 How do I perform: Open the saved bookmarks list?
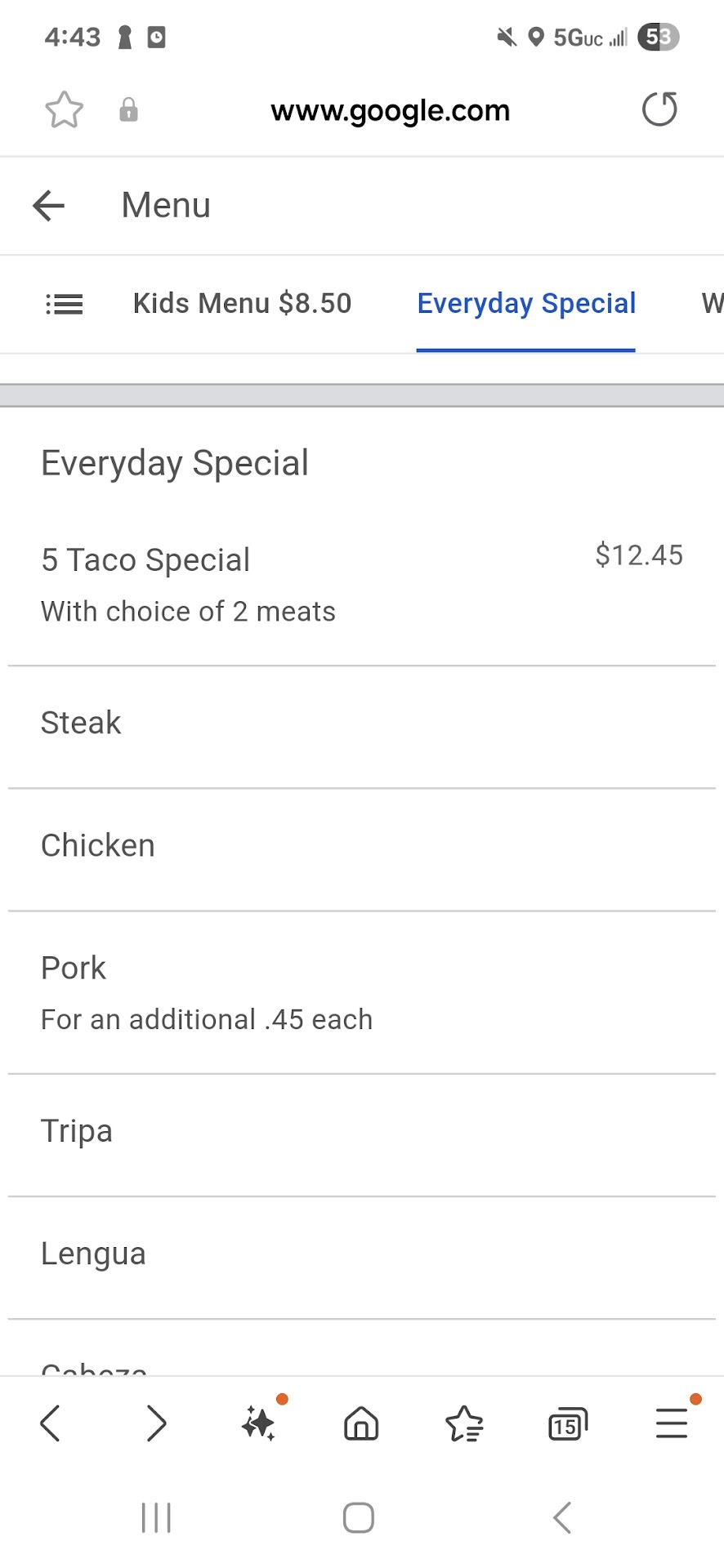[464, 1423]
